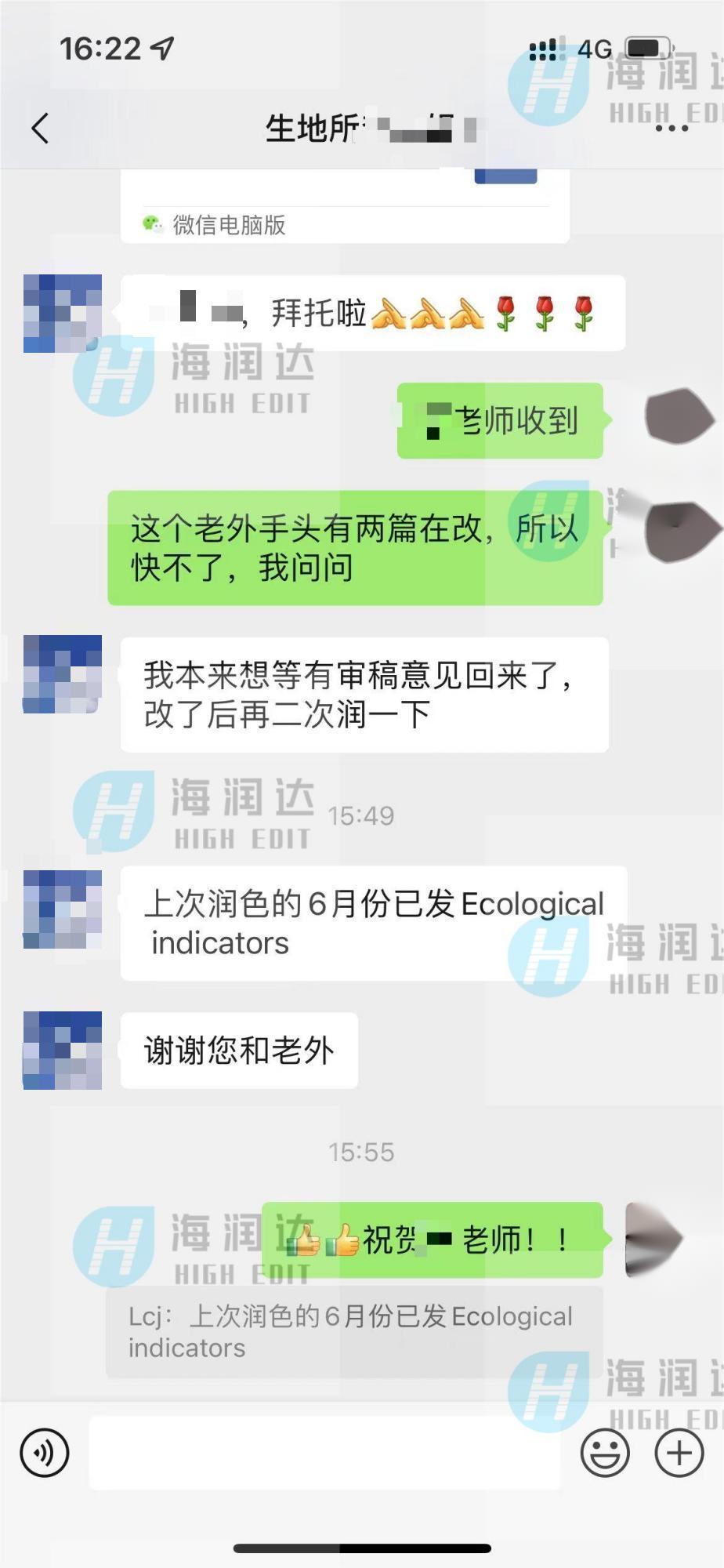Open the emoji sticker panel
The image size is (724, 1568).
[x=604, y=1453]
